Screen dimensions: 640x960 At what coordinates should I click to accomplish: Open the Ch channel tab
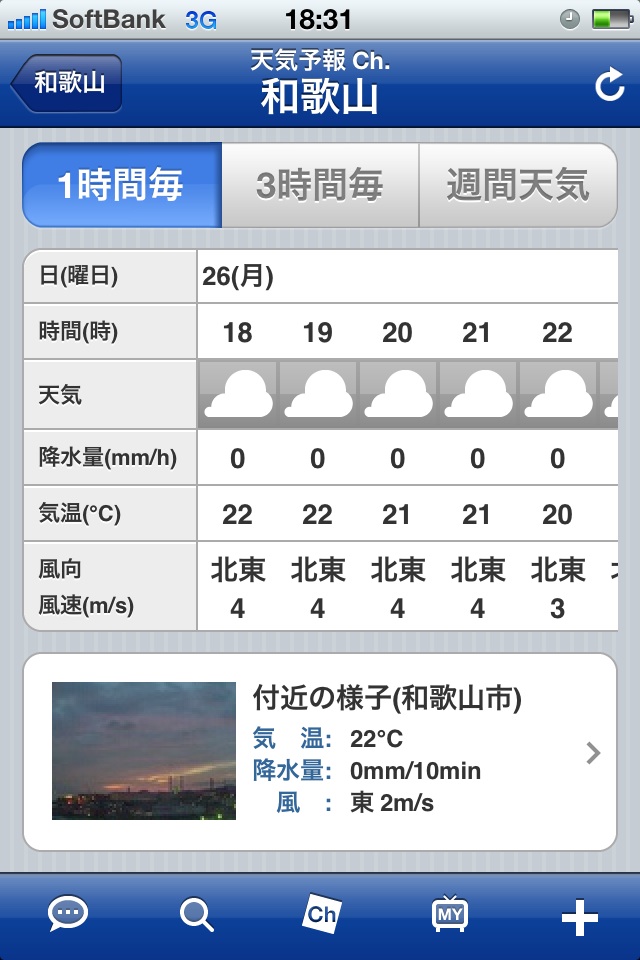[x=322, y=914]
